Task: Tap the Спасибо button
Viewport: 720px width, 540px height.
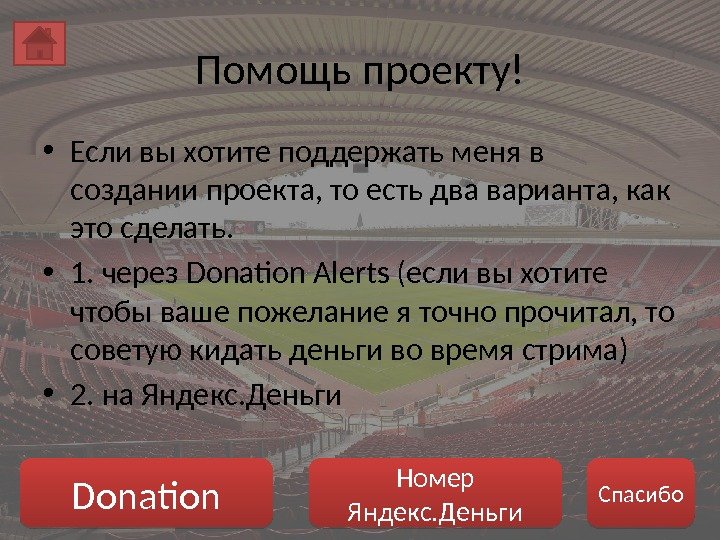Action: pyautogui.click(x=640, y=494)
